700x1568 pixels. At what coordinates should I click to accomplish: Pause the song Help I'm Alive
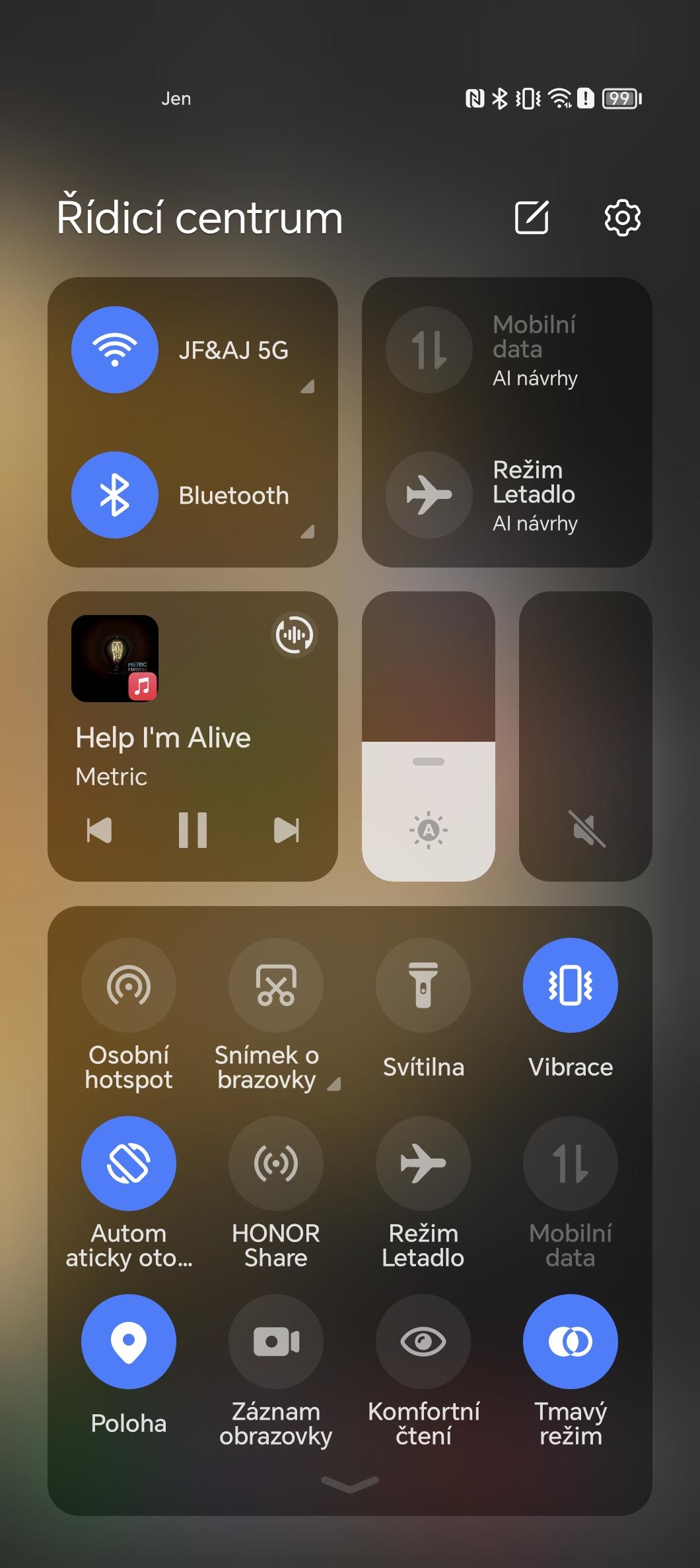click(193, 830)
